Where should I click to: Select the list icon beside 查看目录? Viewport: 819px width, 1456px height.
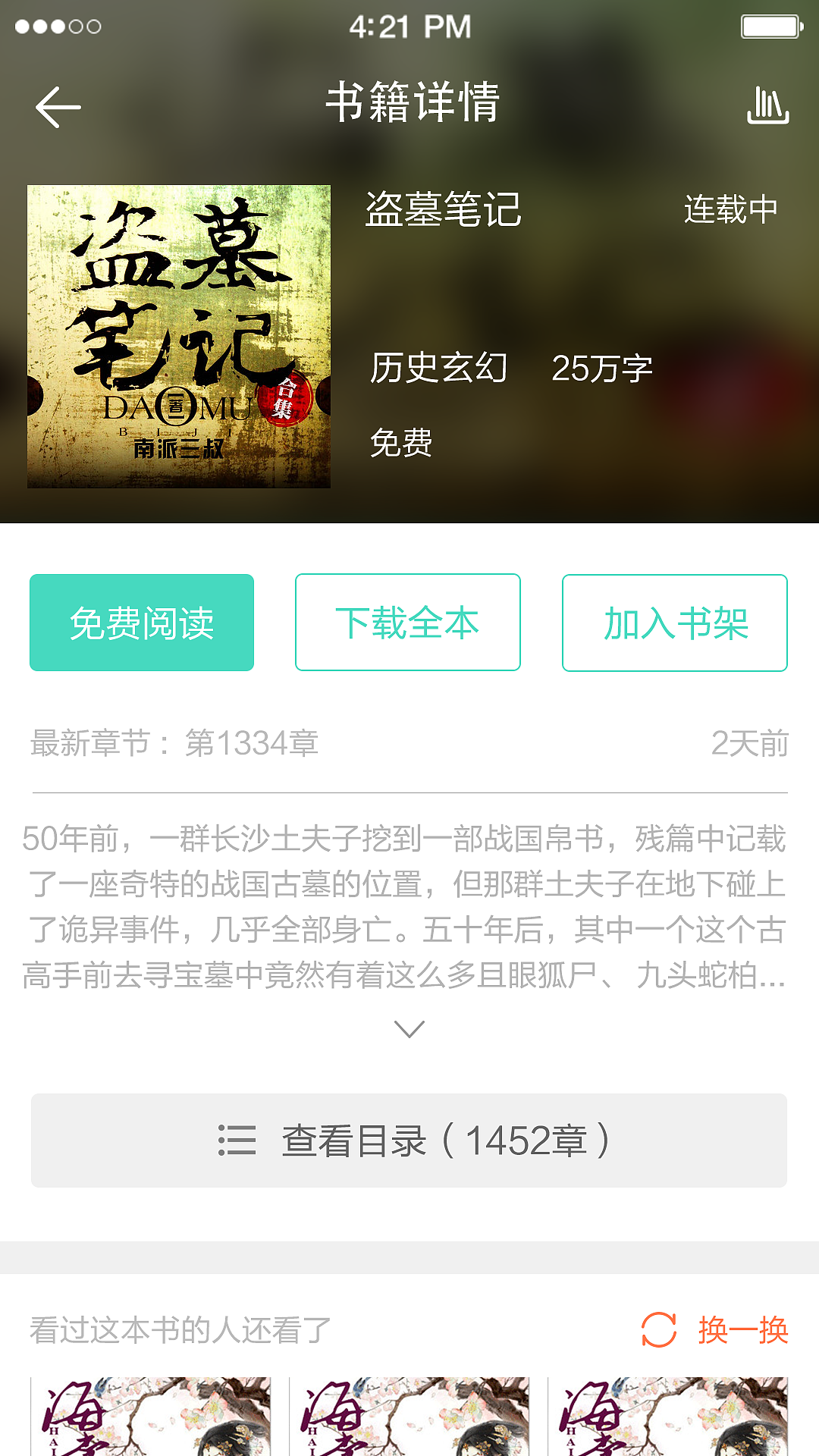click(237, 1141)
